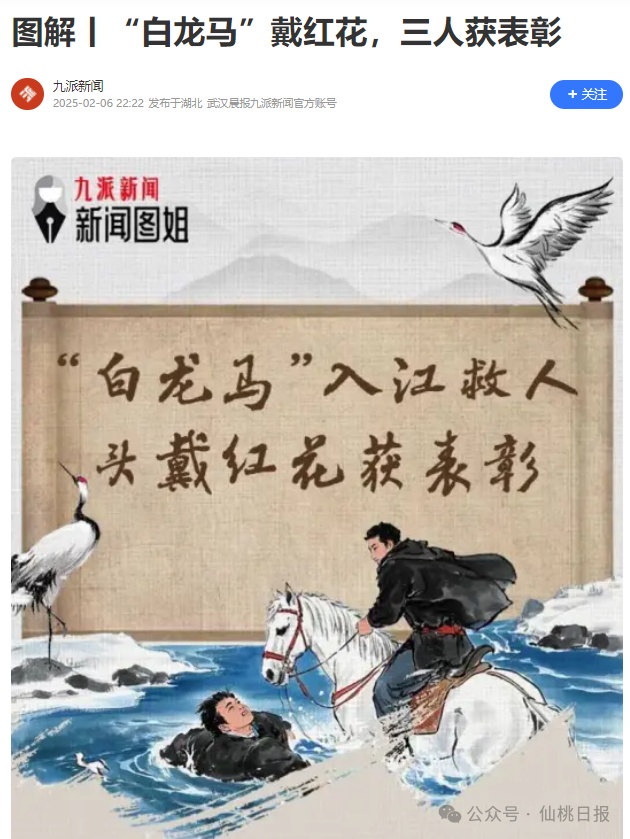Open the 九派新闻 author avatar
Viewport: 630px width, 839px height.
pos(27,94)
